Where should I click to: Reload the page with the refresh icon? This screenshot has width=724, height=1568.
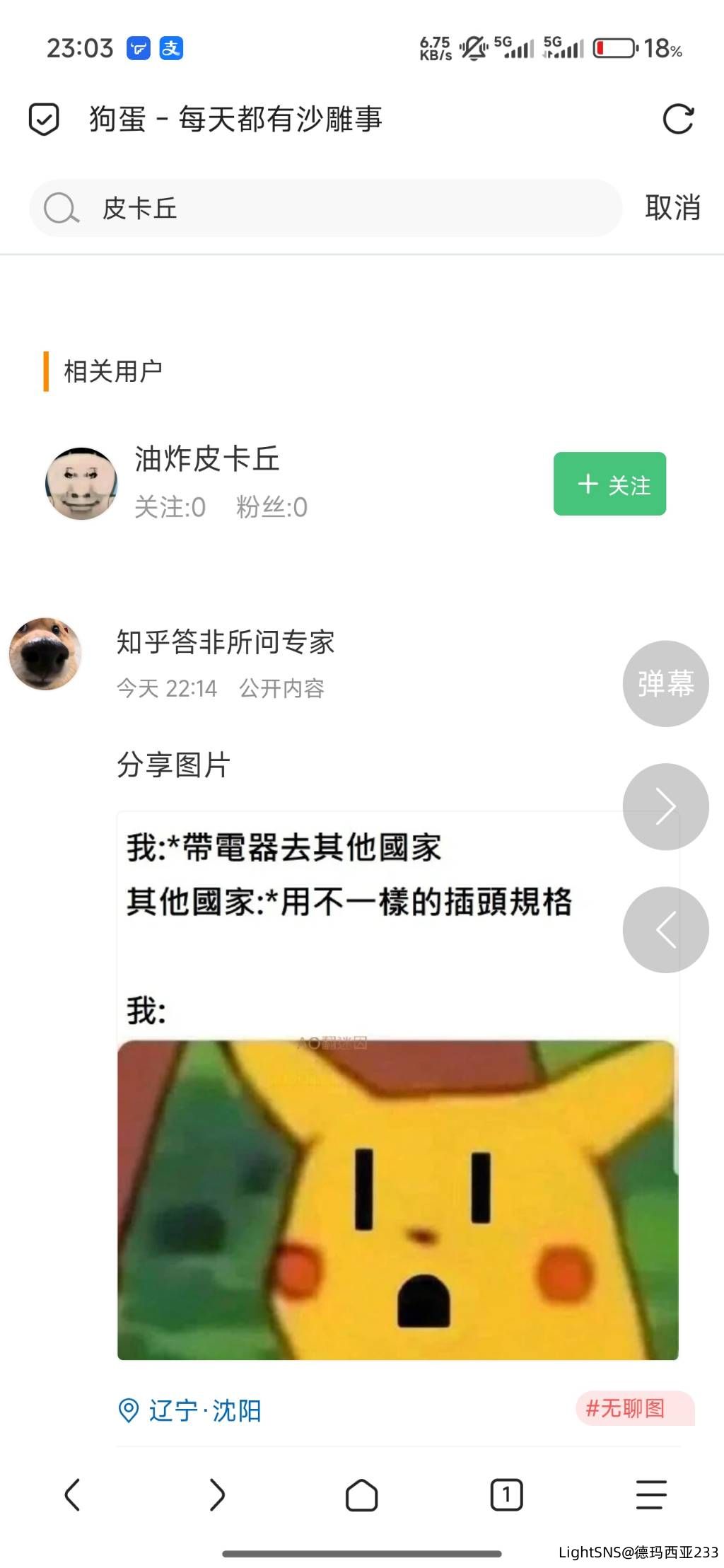tap(678, 119)
